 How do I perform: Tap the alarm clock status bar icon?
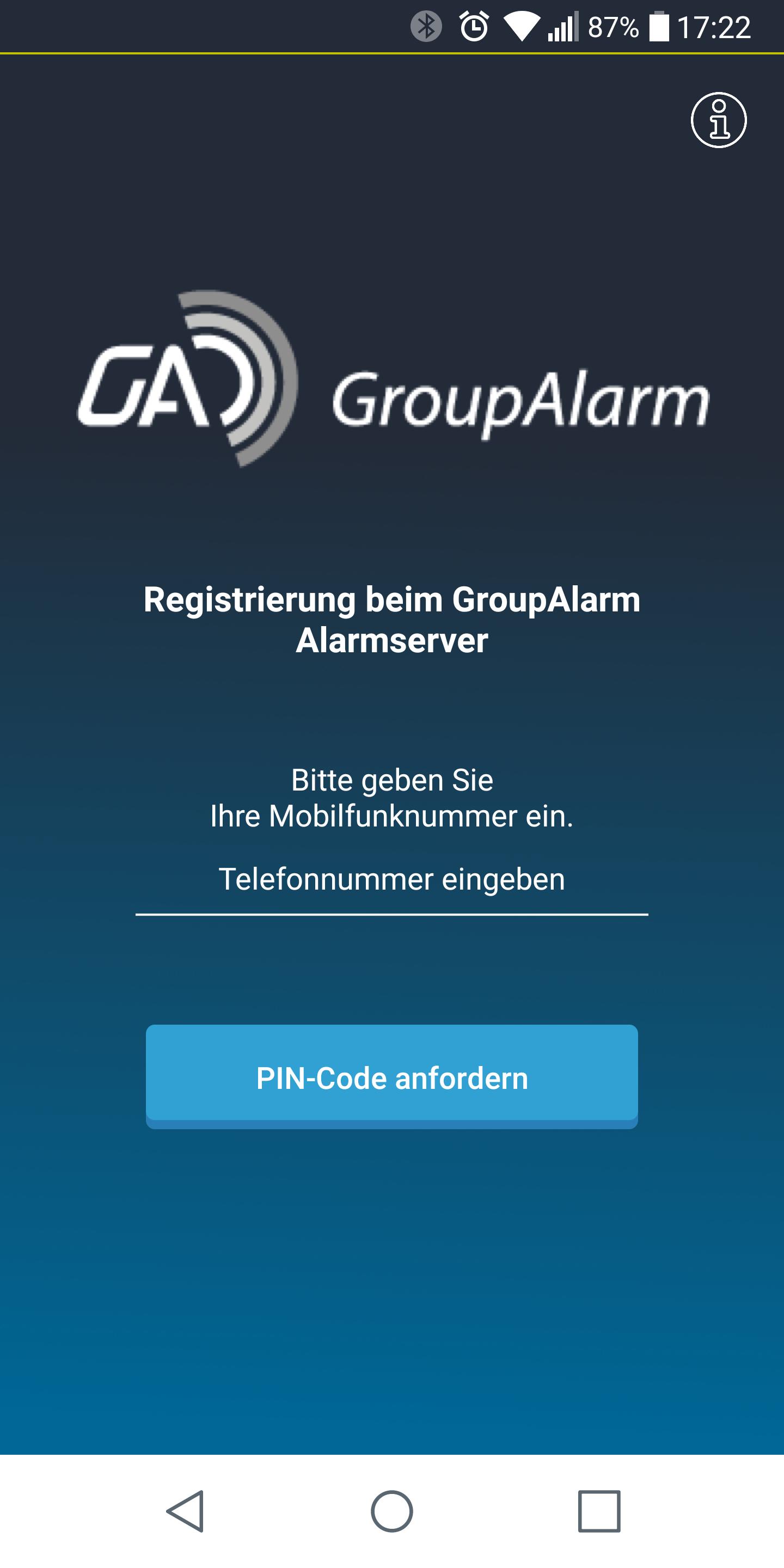[474, 27]
